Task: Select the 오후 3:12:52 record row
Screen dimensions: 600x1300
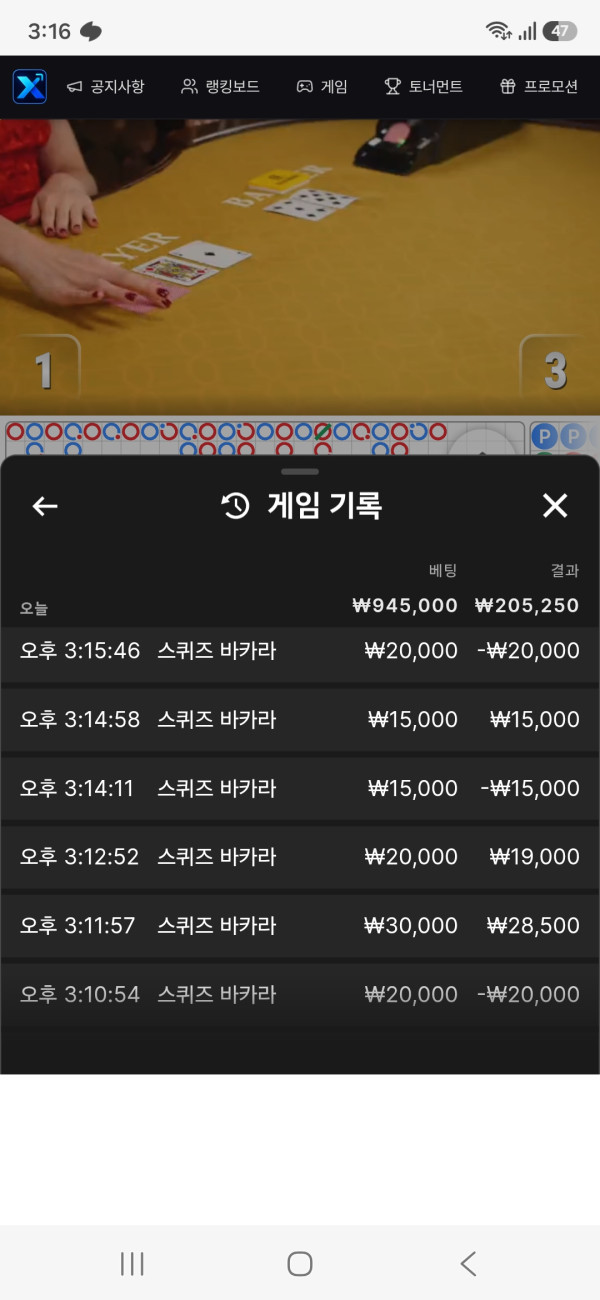Action: pyautogui.click(x=300, y=857)
